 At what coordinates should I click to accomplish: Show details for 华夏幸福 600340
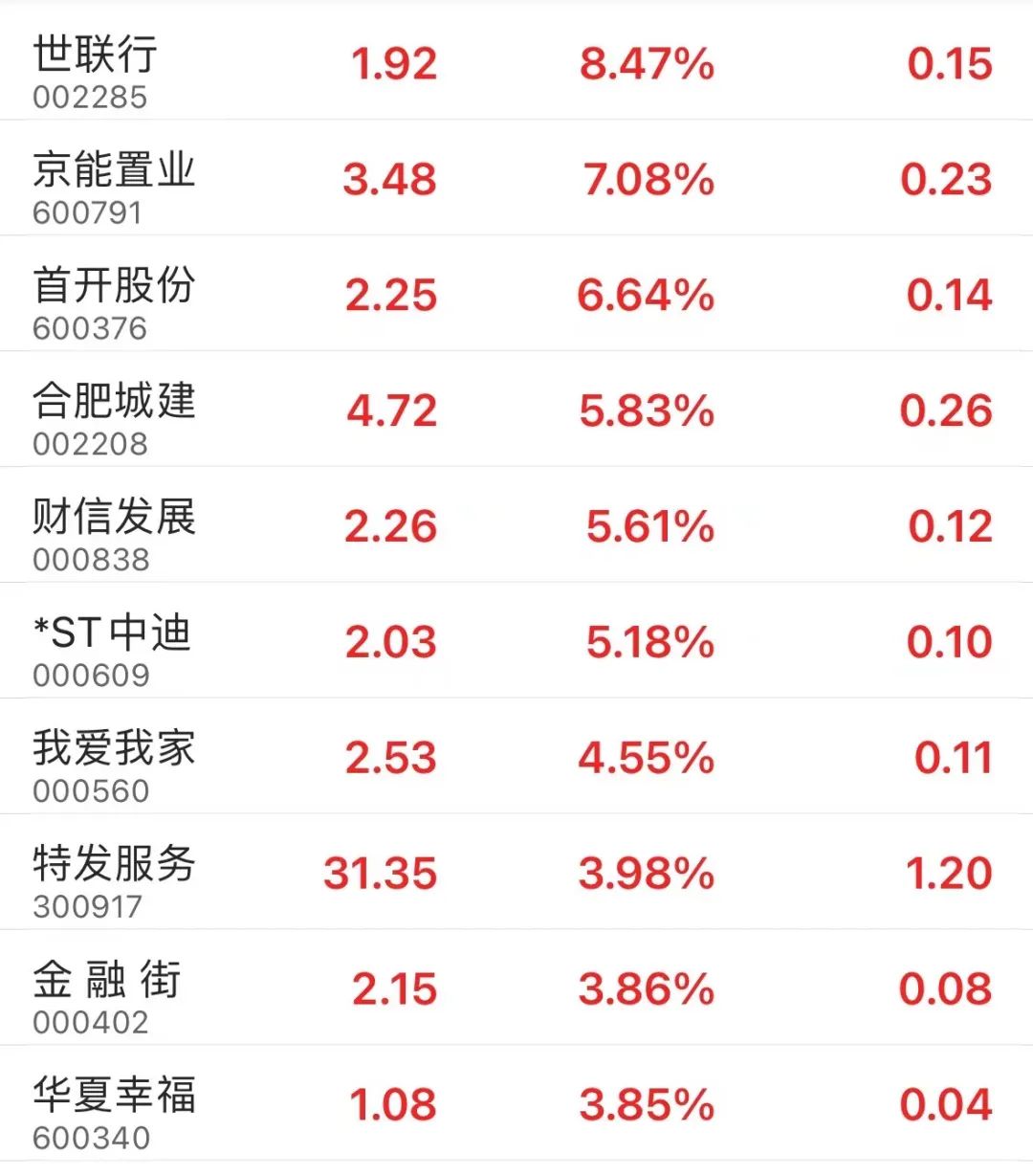pyautogui.click(x=113, y=1111)
